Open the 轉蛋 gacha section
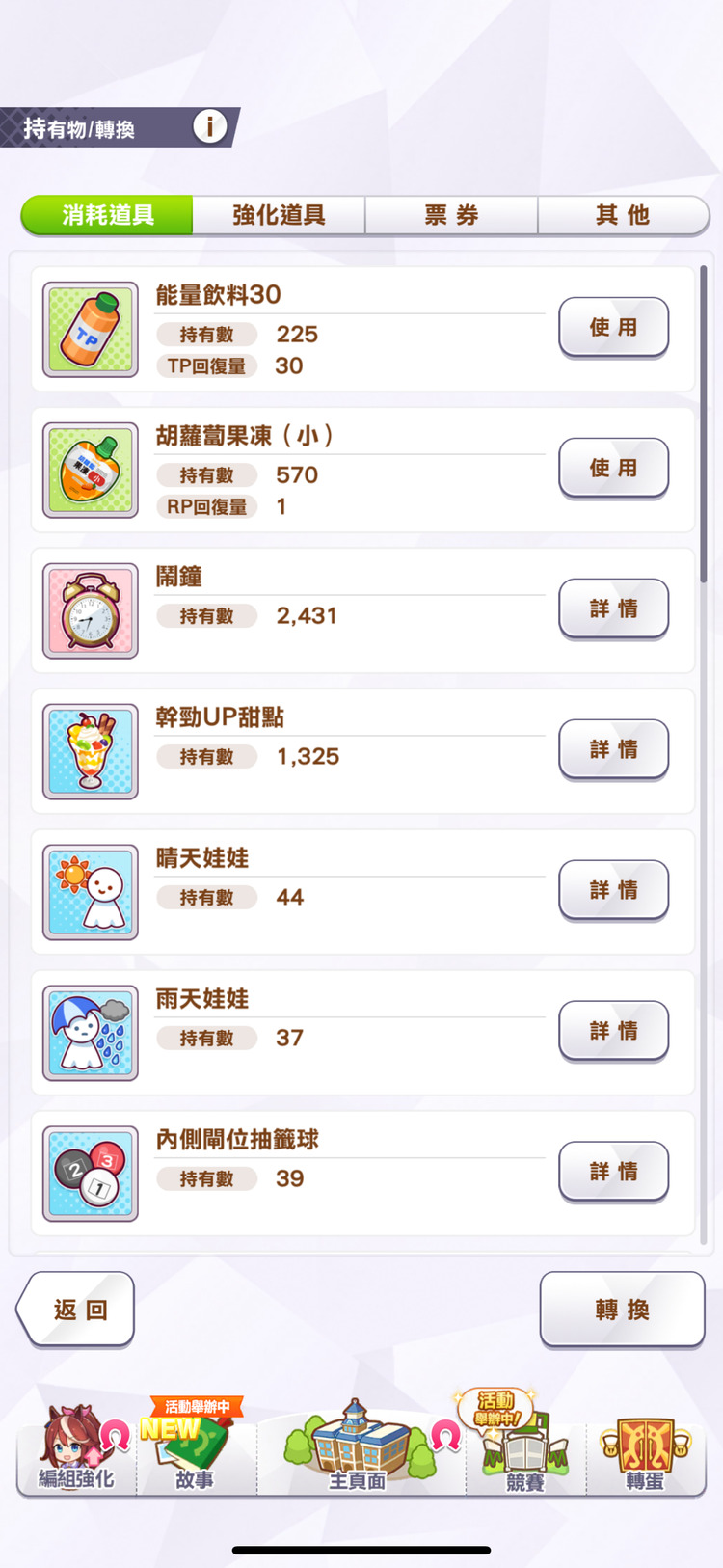 pyautogui.click(x=645, y=1451)
